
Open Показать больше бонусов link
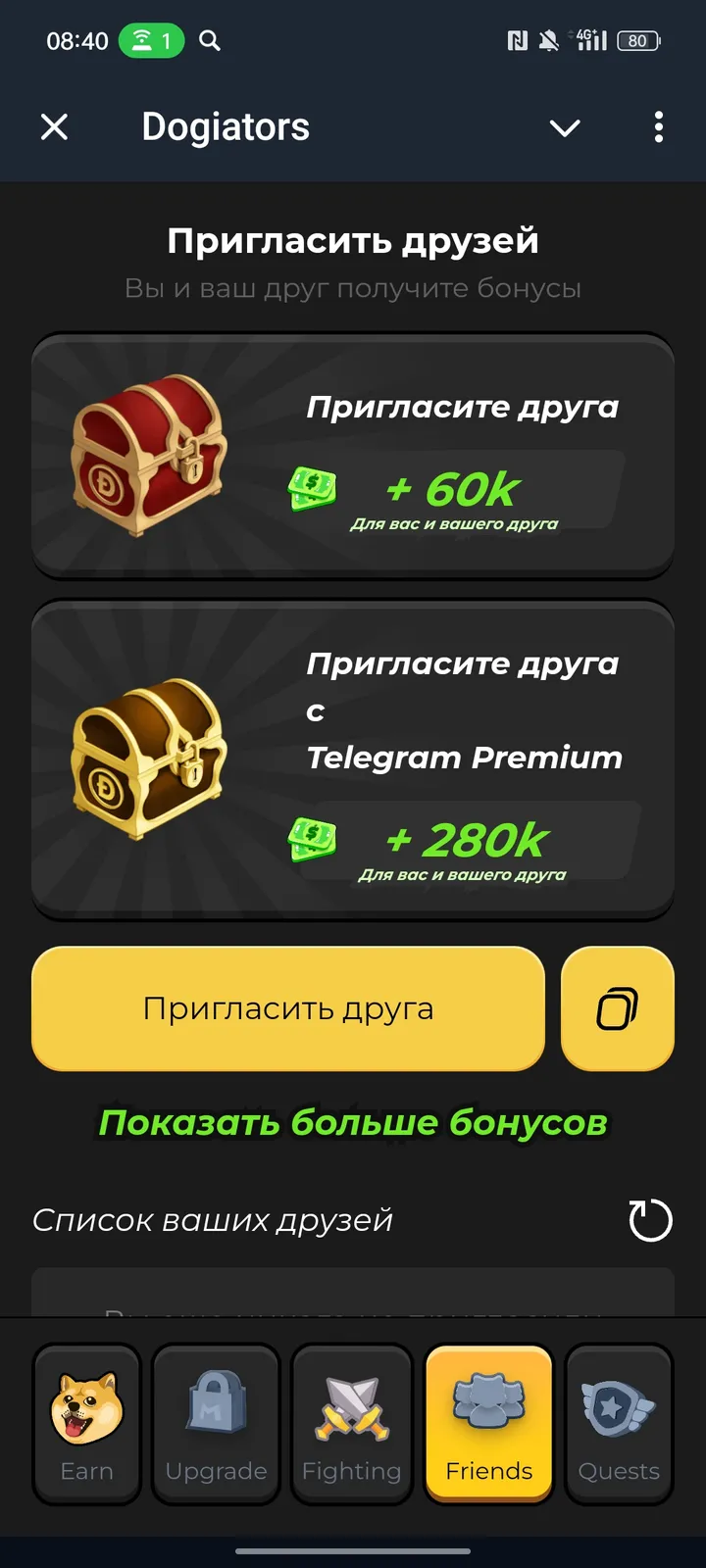[353, 1123]
